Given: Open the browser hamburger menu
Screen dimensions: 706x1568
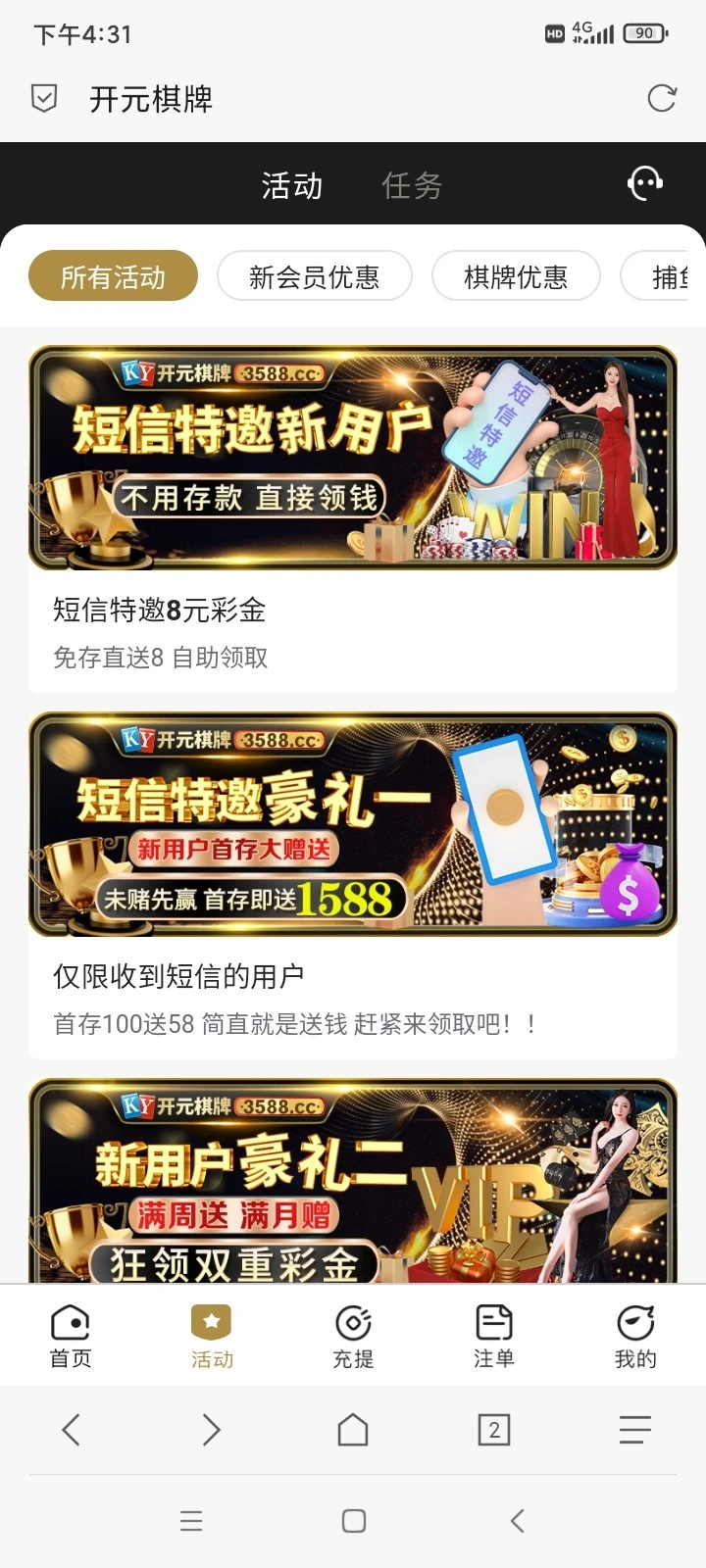Looking at the screenshot, I should 635,1430.
